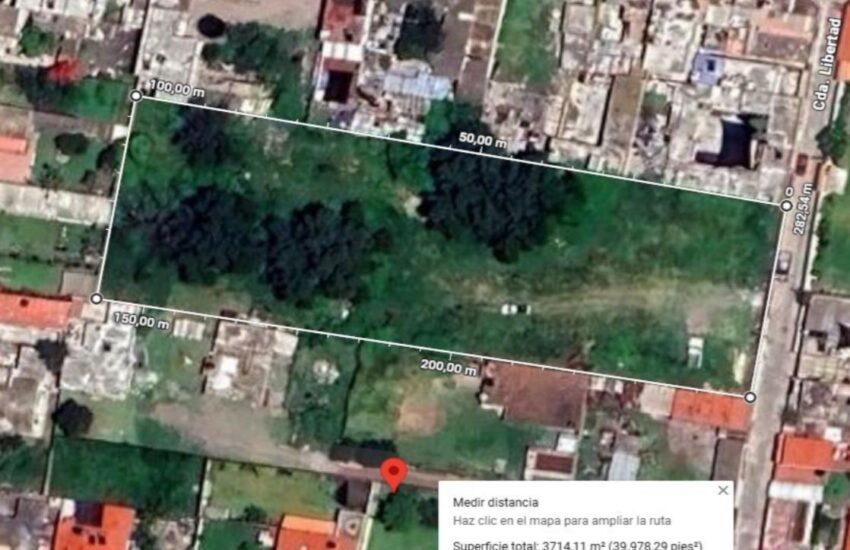The height and width of the screenshot is (550, 850).
Task: Select the measurement point labeled 100,00 m
Action: [136, 96]
